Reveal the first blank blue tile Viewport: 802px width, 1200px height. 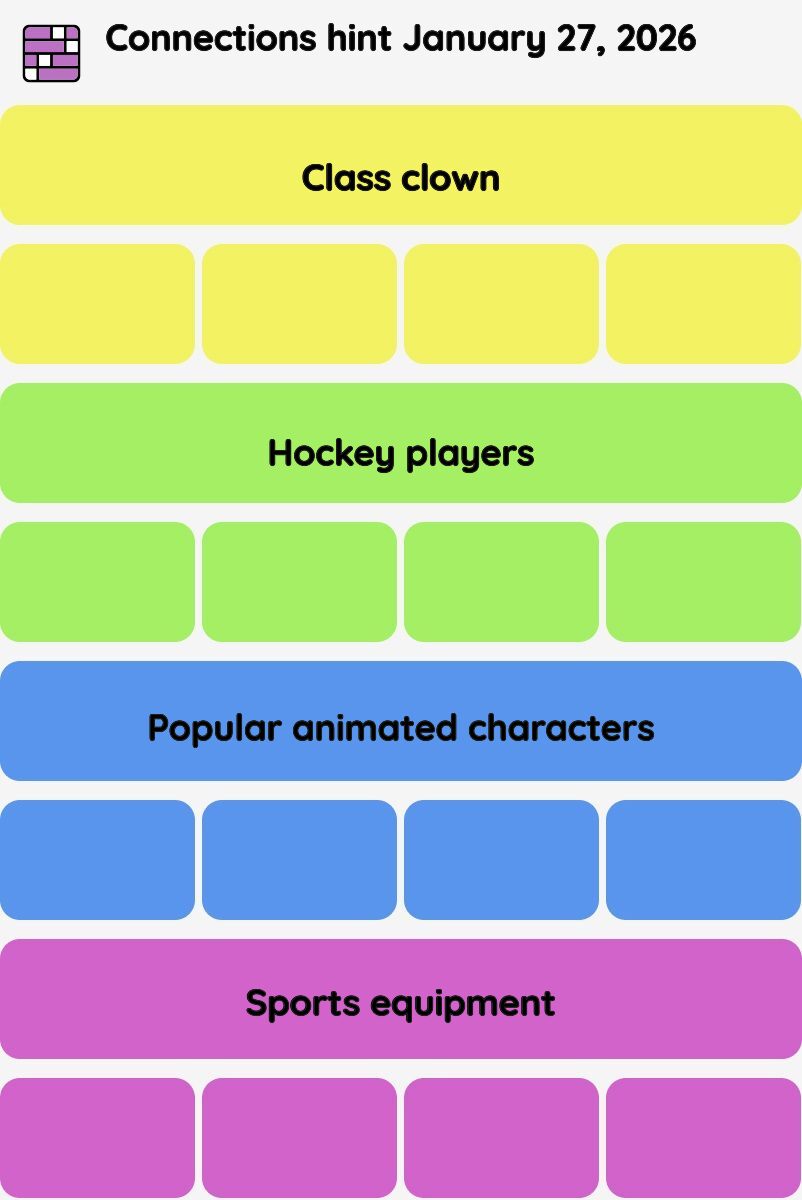[x=97, y=860]
